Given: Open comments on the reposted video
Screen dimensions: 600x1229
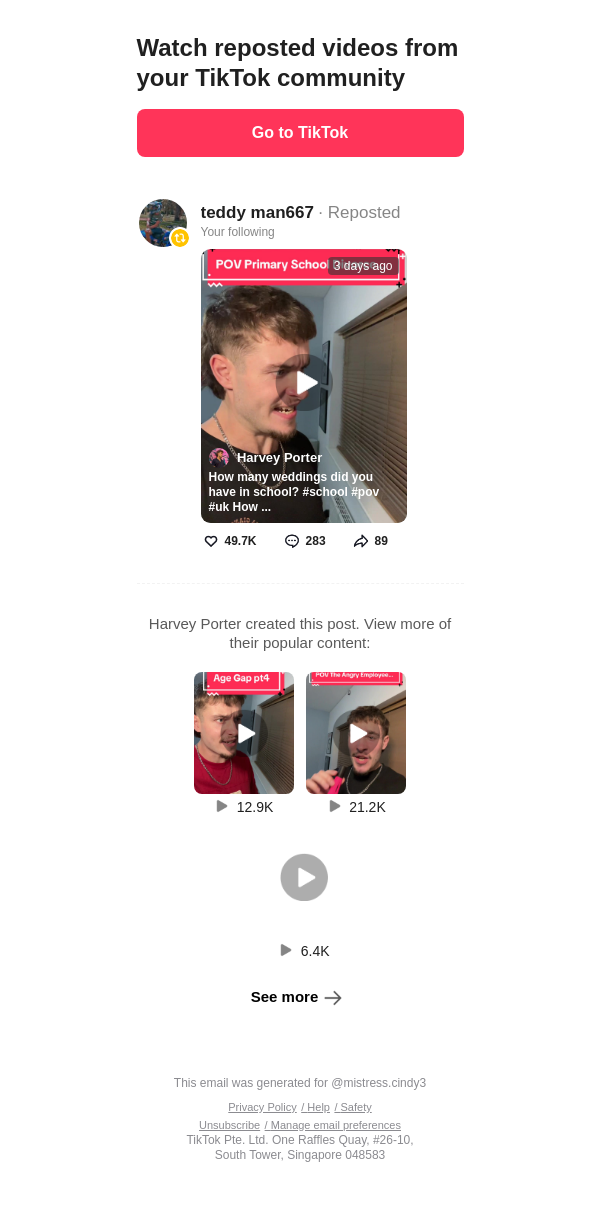Looking at the screenshot, I should [292, 541].
